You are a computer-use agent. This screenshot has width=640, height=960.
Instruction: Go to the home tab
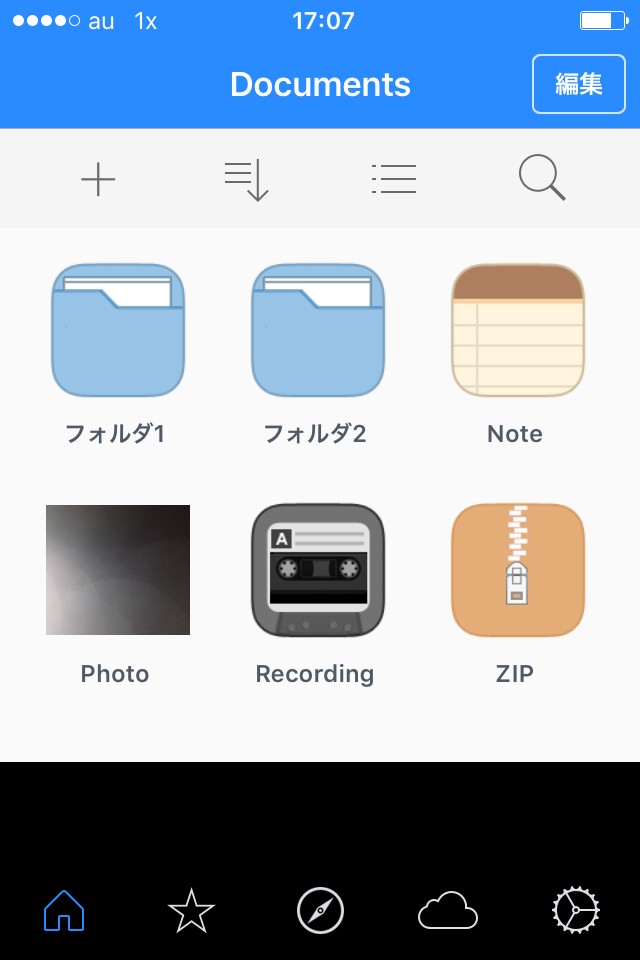click(64, 911)
